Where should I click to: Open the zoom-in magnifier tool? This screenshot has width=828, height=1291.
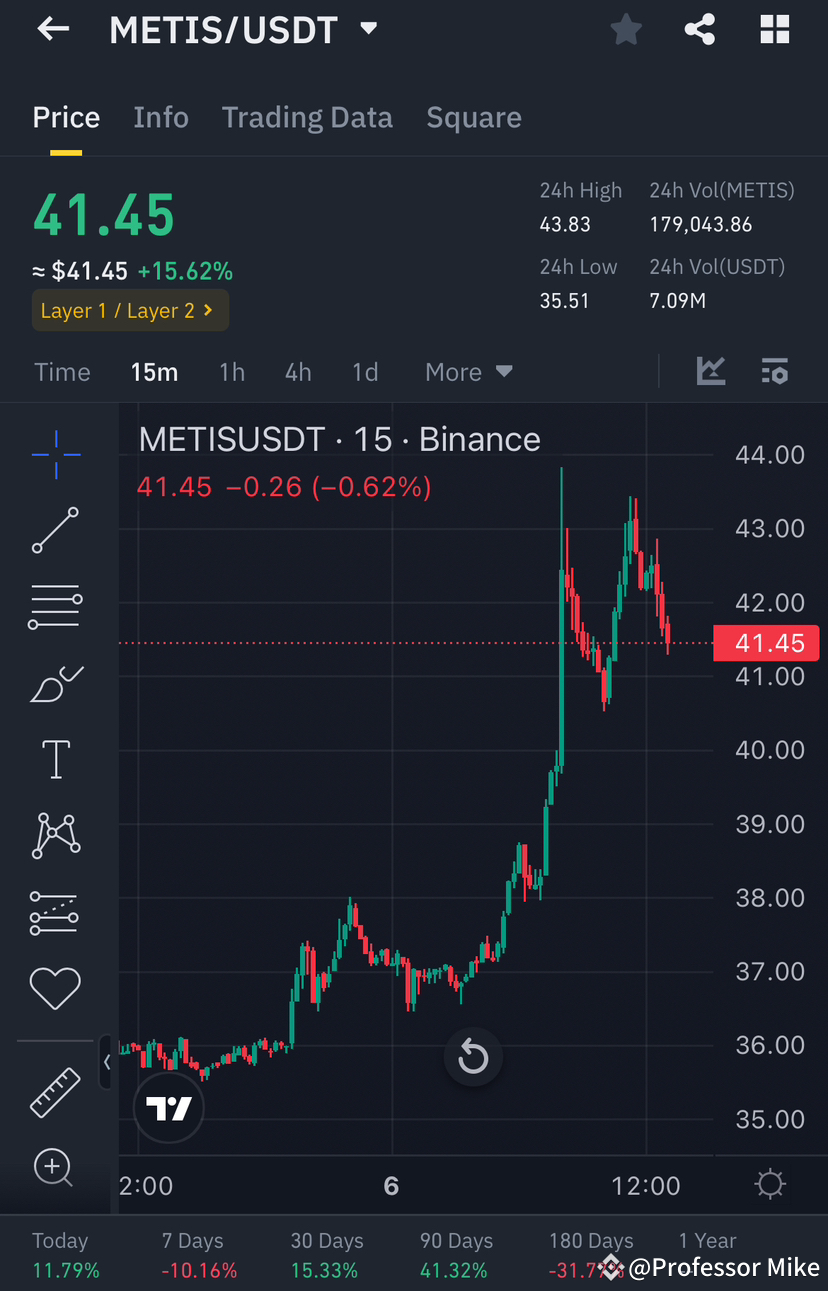[55, 1167]
